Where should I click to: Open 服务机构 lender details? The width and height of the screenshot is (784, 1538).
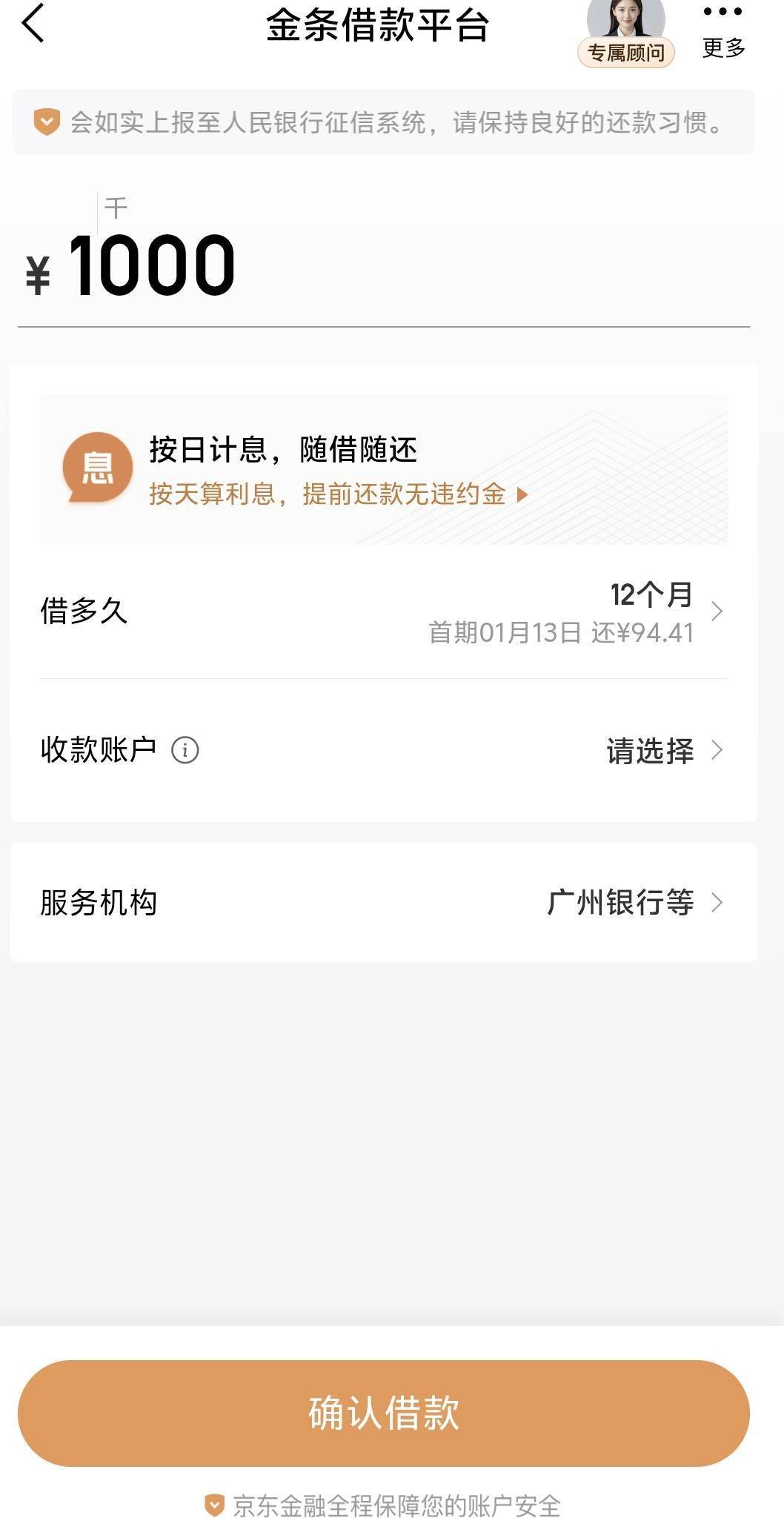point(383,903)
